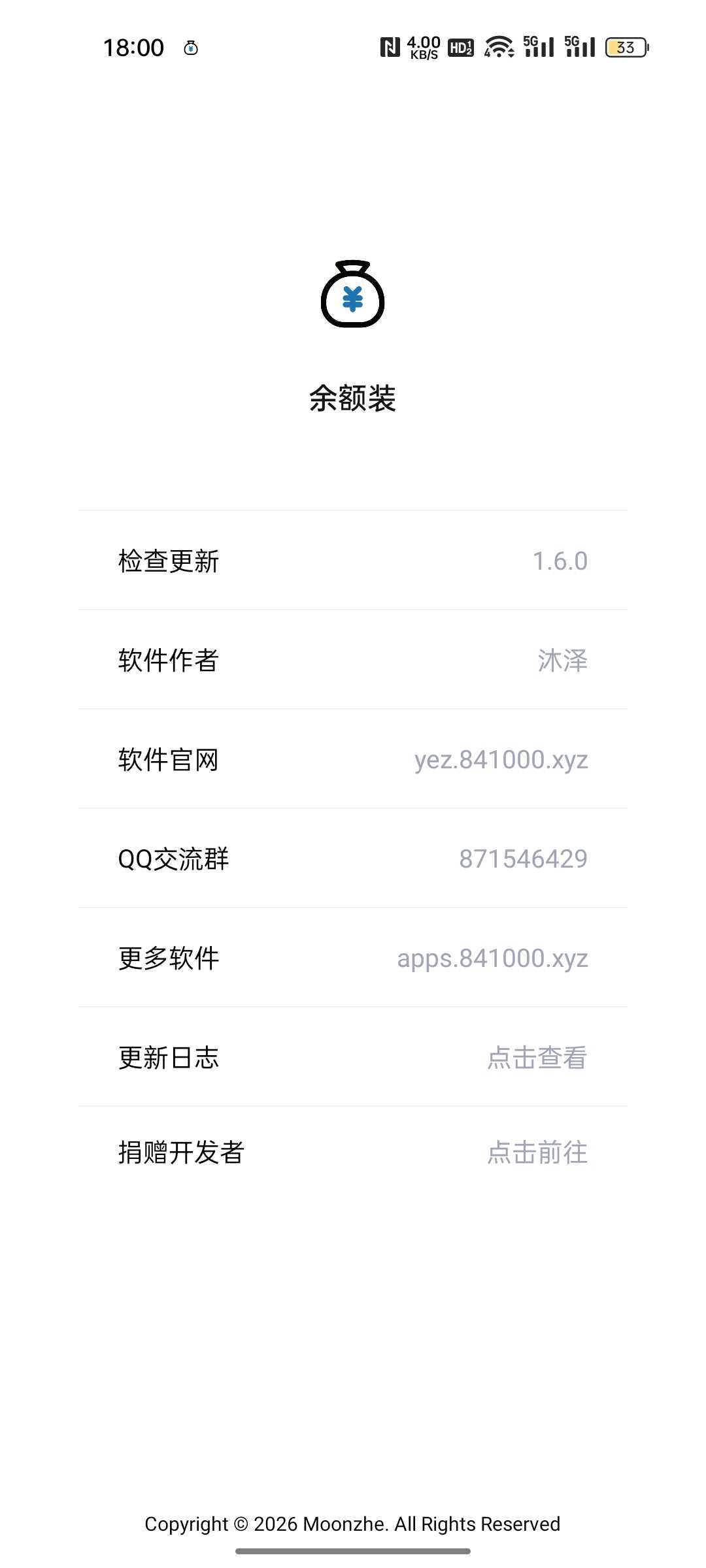The height and width of the screenshot is (1568, 706).
Task: Open the 更多软件 row
Action: (353, 958)
